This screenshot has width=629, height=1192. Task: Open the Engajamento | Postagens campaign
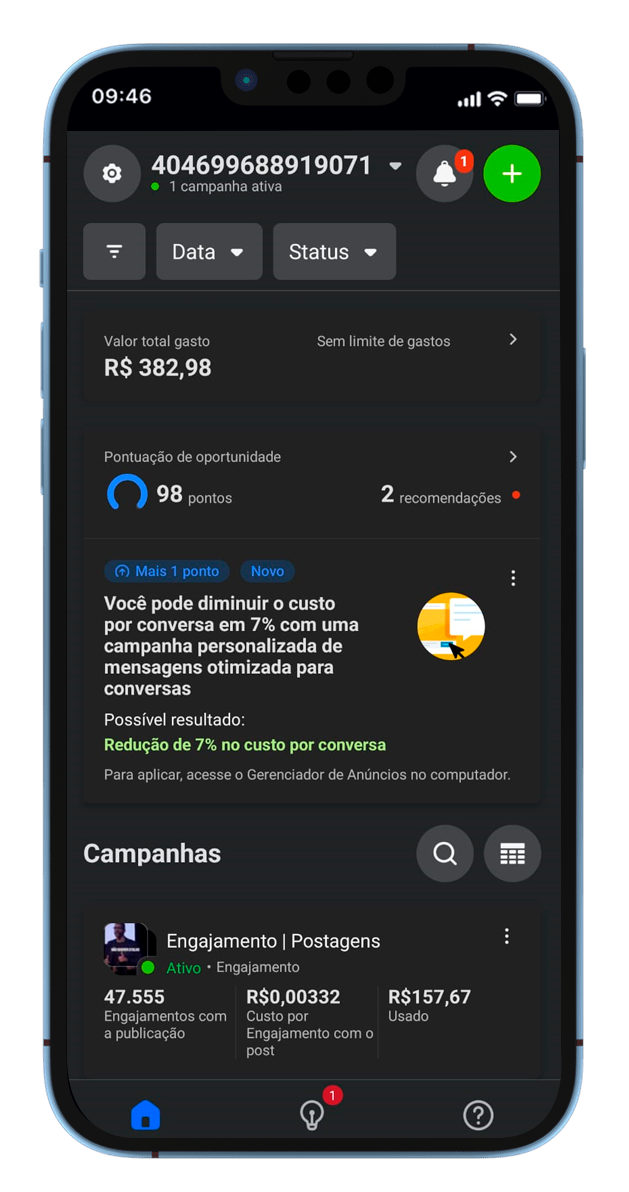[273, 941]
